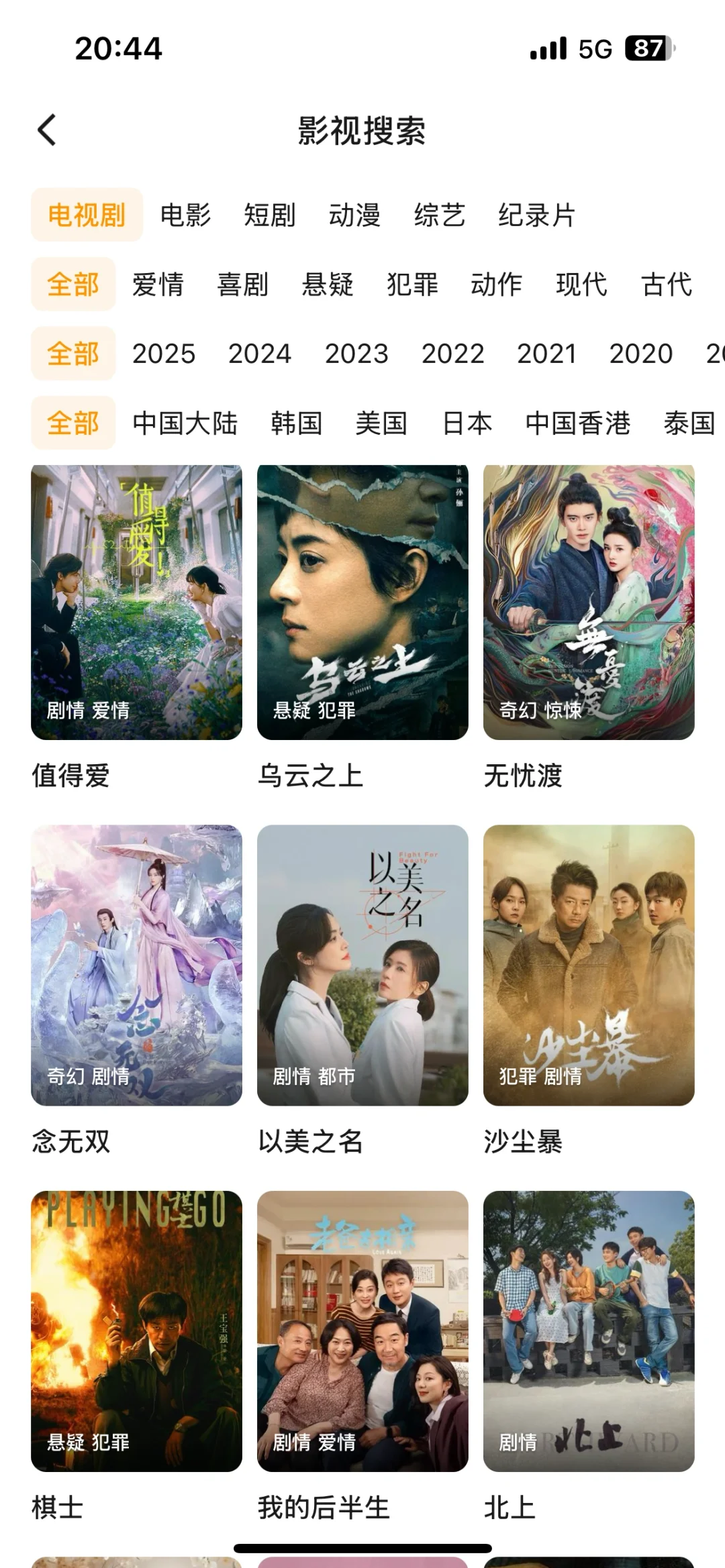Viewport: 725px width, 1568px height.
Task: Filter by 悬疑 genre
Action: [x=327, y=284]
